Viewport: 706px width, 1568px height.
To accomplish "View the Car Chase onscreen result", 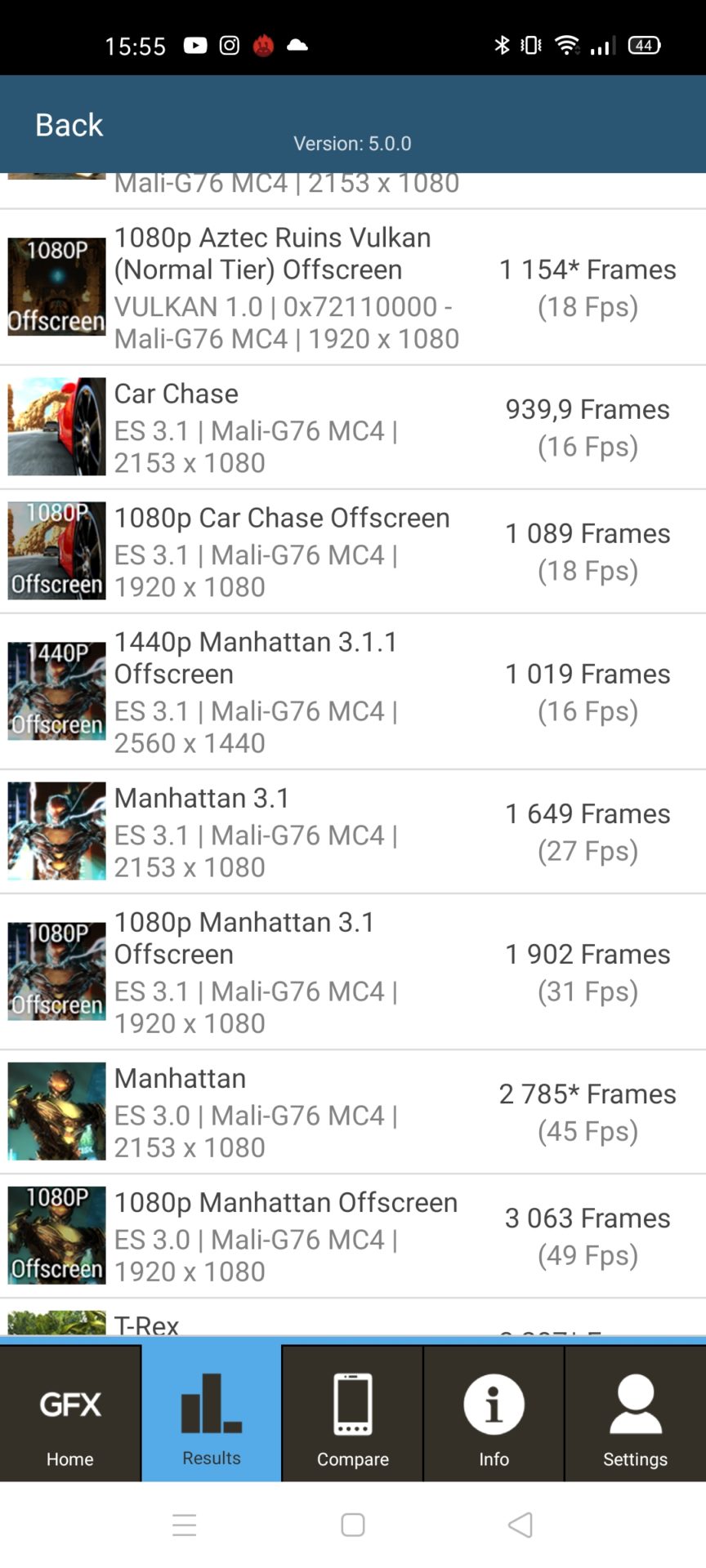I will 353,427.
